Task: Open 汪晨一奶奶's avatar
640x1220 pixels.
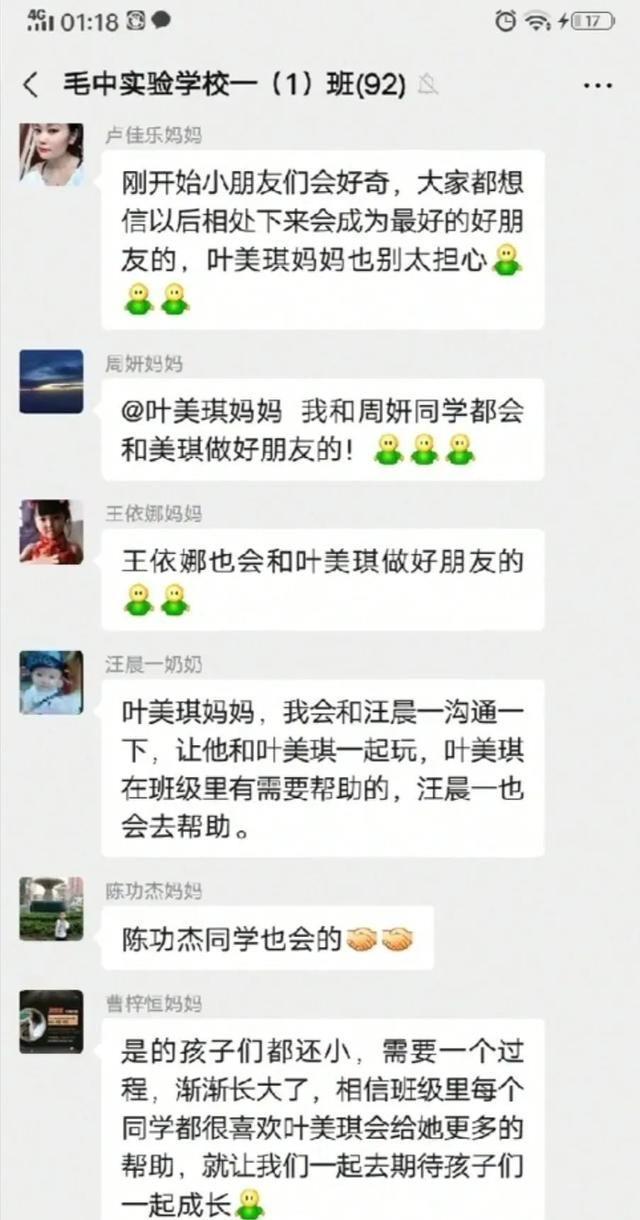Action: (51, 683)
